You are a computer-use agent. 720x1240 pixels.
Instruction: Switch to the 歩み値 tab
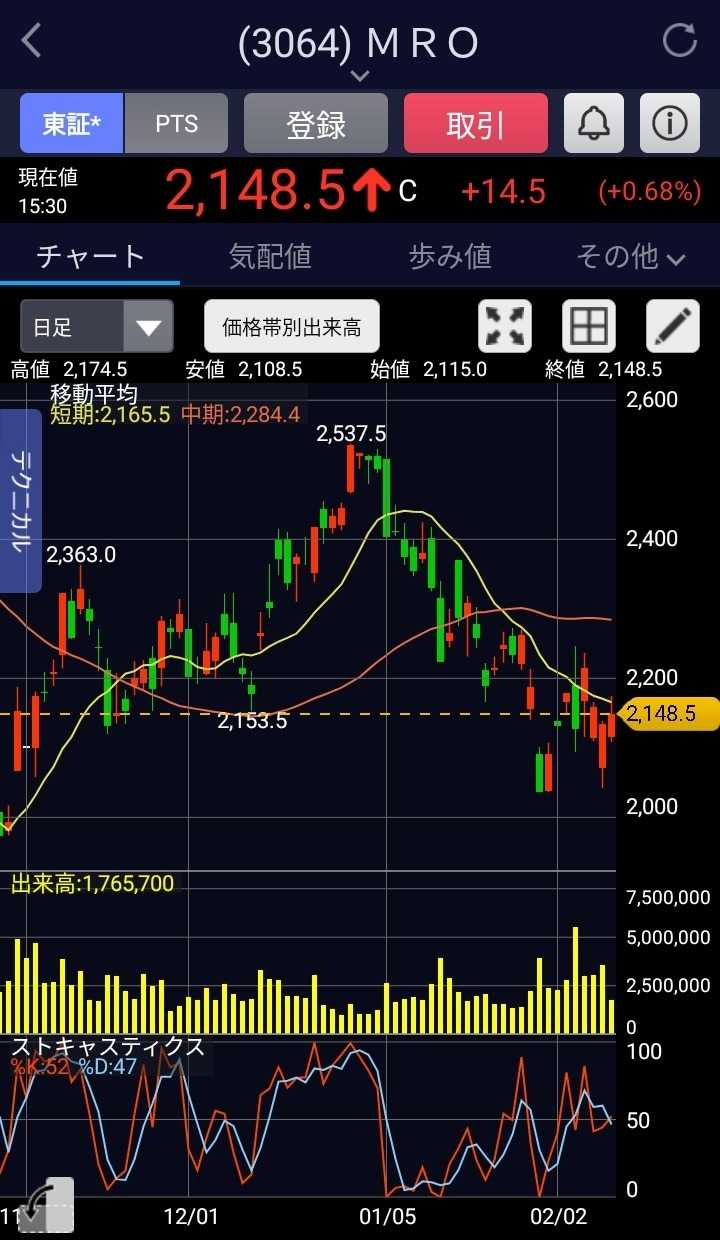point(450,257)
